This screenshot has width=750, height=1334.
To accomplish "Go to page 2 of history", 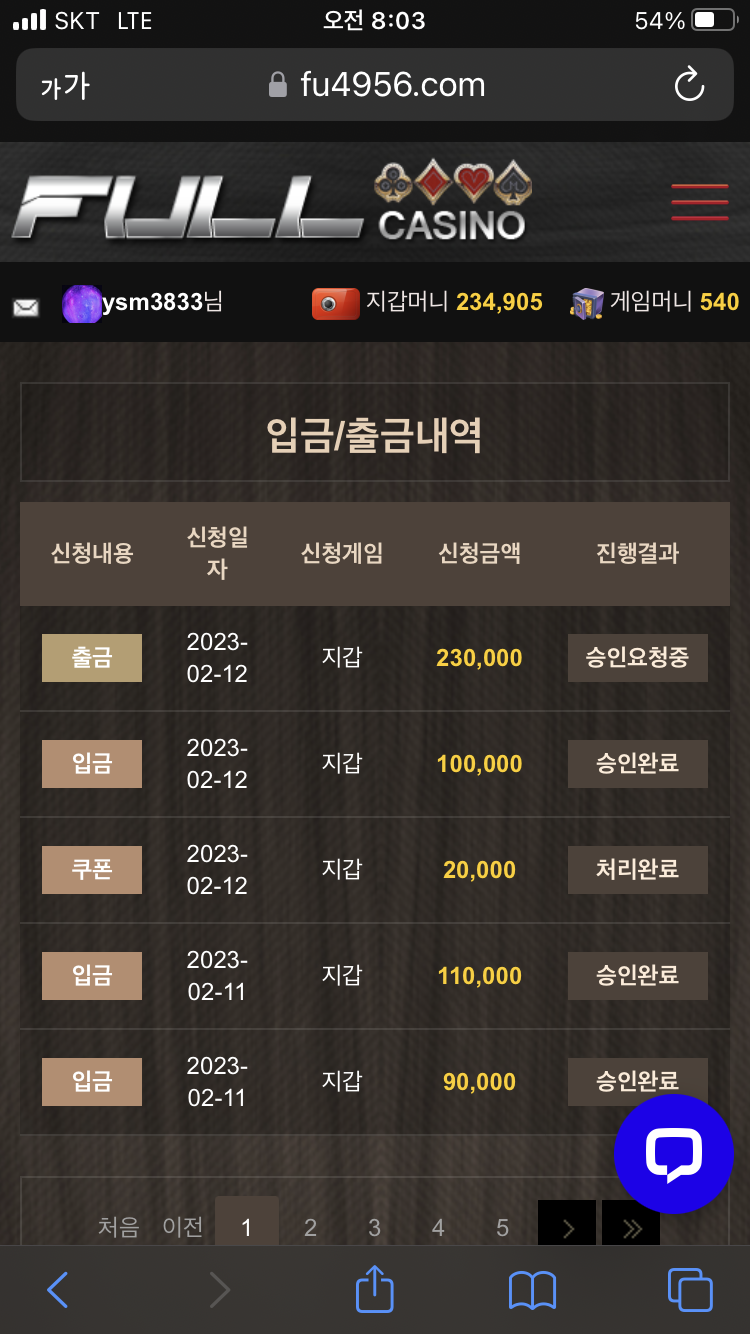I will click(310, 1227).
